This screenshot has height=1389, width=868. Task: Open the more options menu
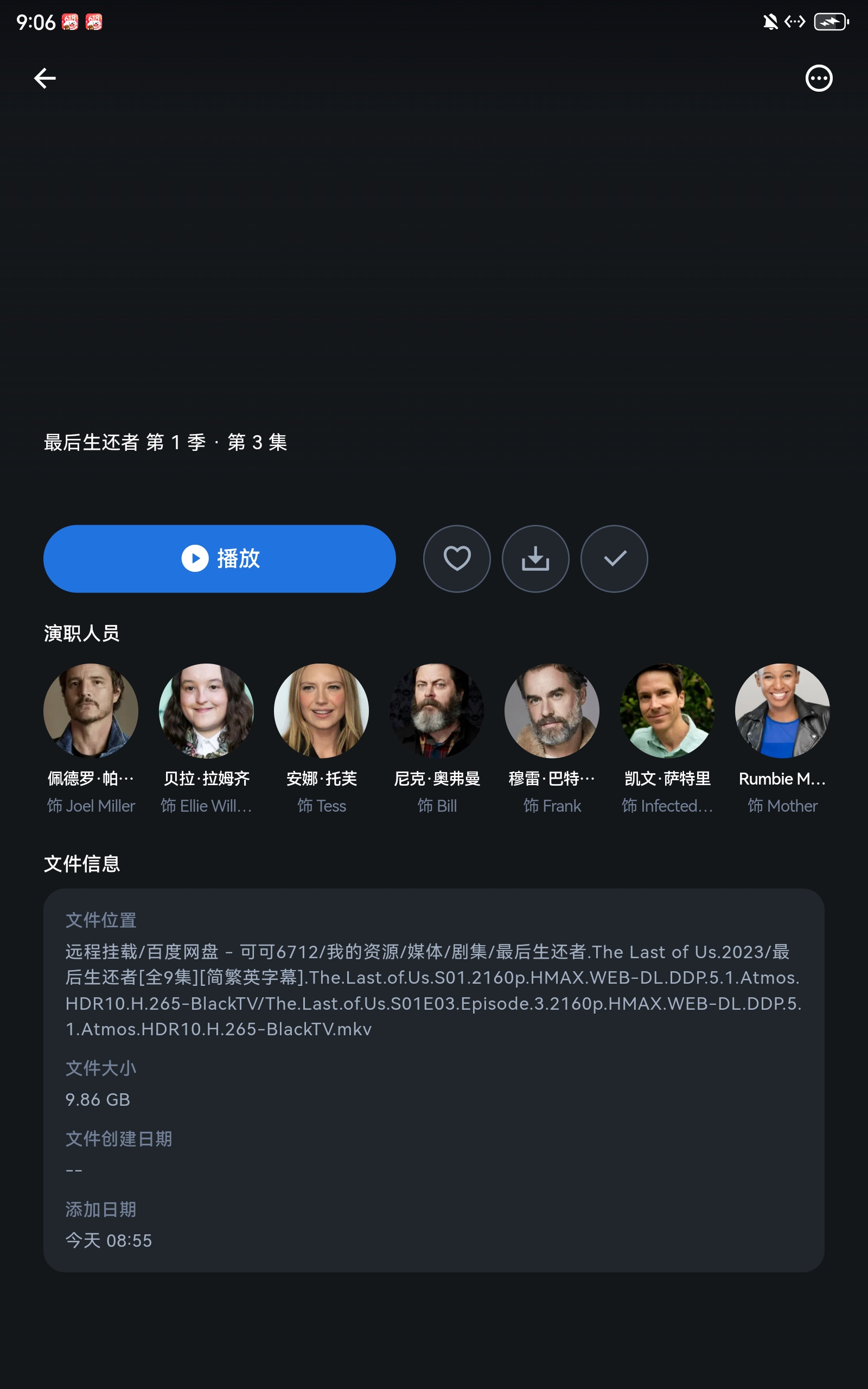[819, 78]
